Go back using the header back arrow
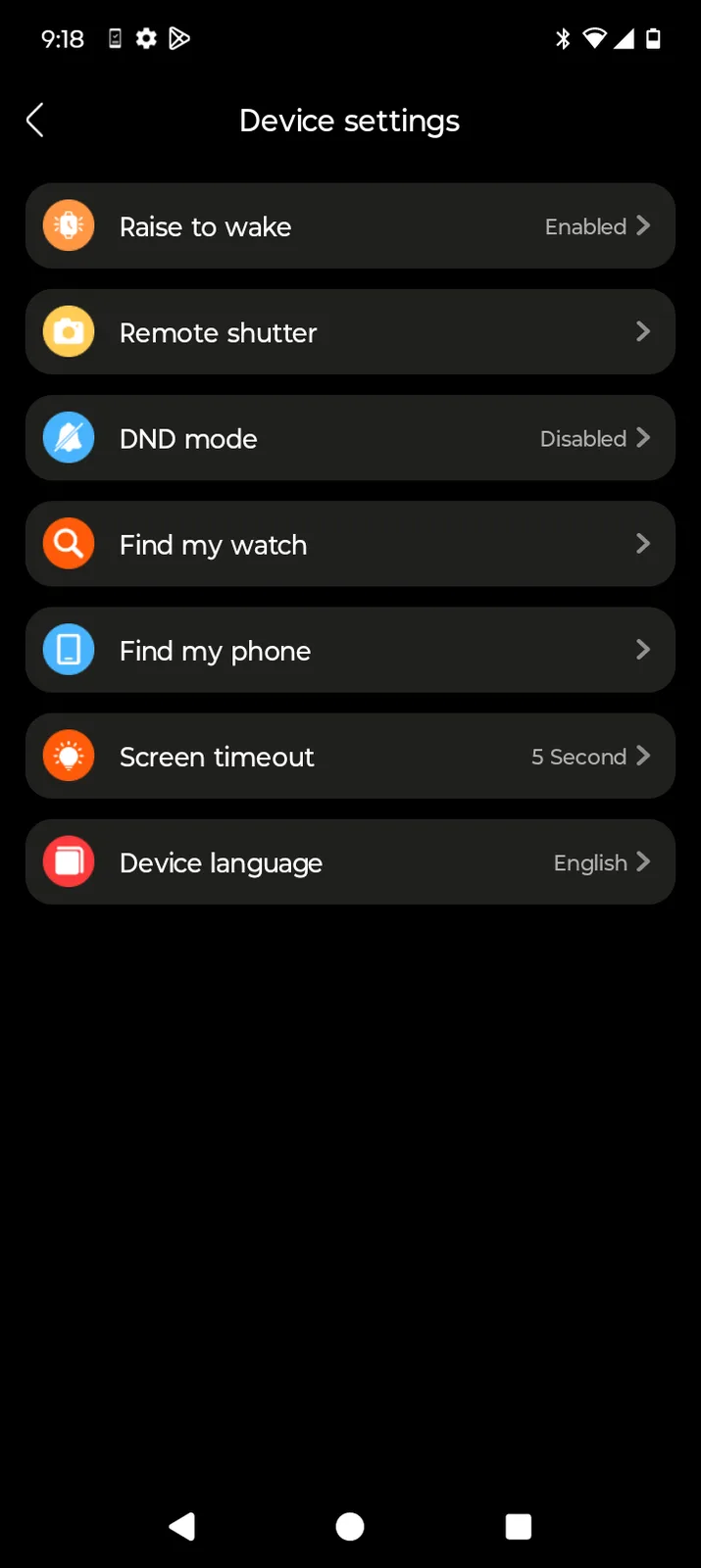Viewport: 701px width, 1568px height. pos(35,121)
